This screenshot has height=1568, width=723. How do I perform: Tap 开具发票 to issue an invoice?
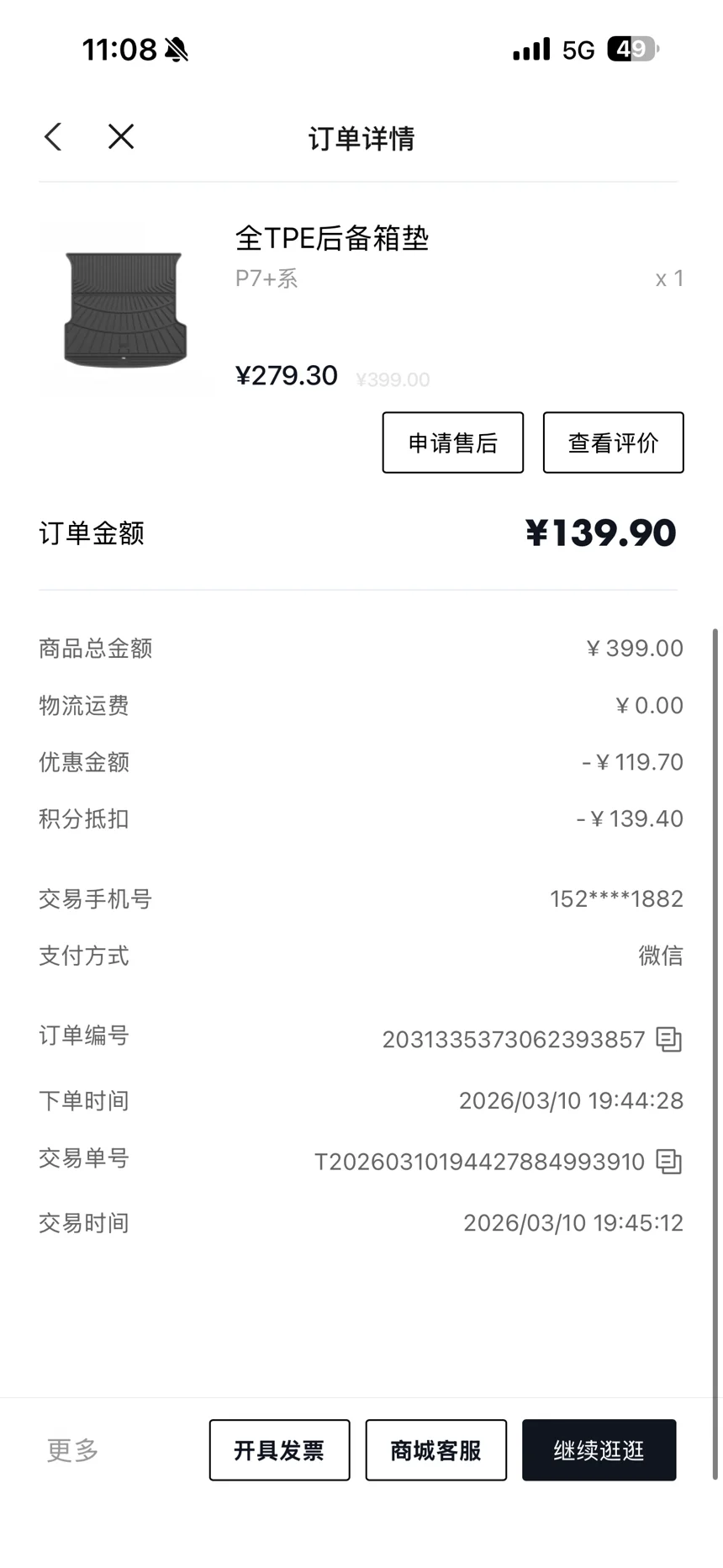(x=279, y=1449)
